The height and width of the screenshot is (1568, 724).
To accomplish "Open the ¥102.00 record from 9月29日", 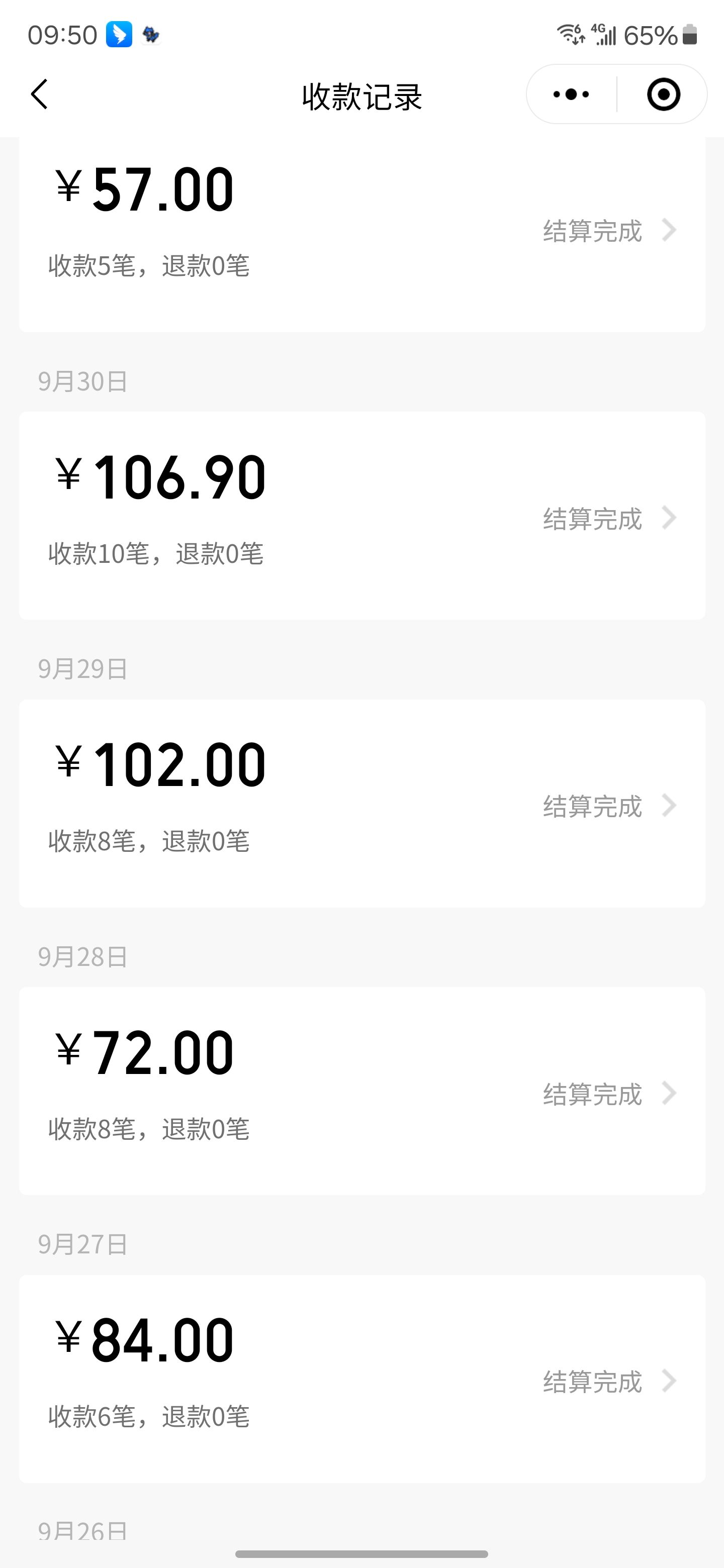I will 361,804.
